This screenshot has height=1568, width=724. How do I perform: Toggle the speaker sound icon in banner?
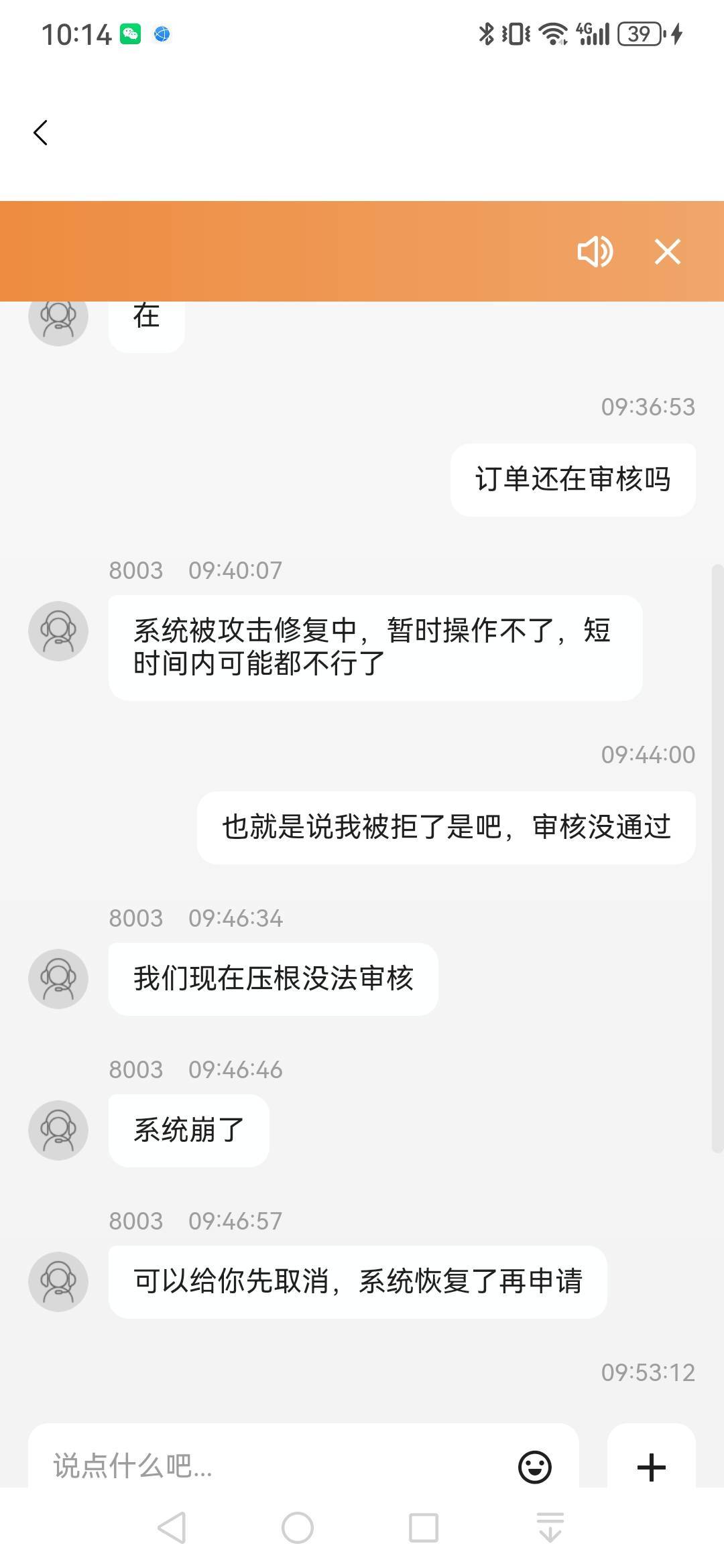(x=595, y=252)
